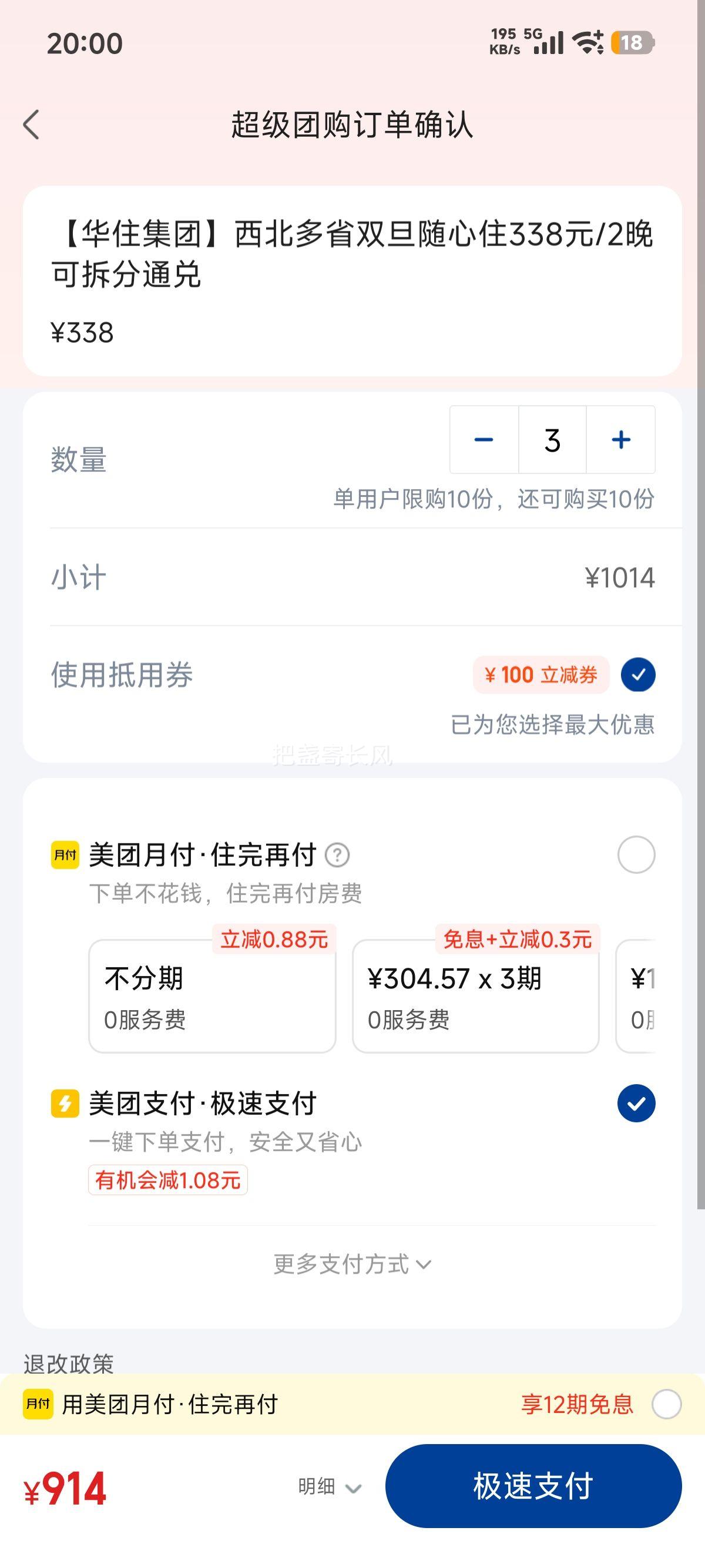Tap the back arrow at the top
The image size is (705, 1568).
click(32, 123)
